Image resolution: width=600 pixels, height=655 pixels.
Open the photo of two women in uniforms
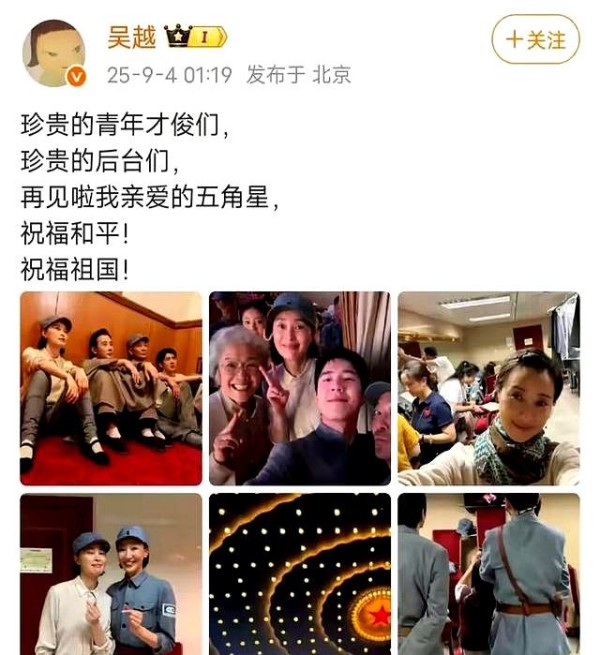[x=111, y=574]
